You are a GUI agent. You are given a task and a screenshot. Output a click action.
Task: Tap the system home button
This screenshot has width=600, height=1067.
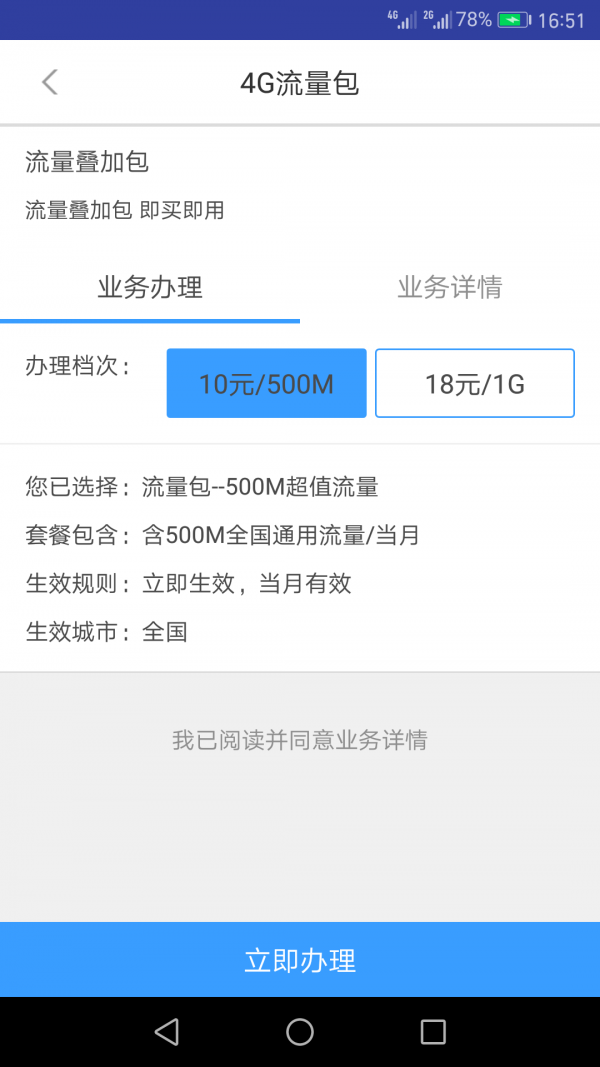coord(300,1032)
